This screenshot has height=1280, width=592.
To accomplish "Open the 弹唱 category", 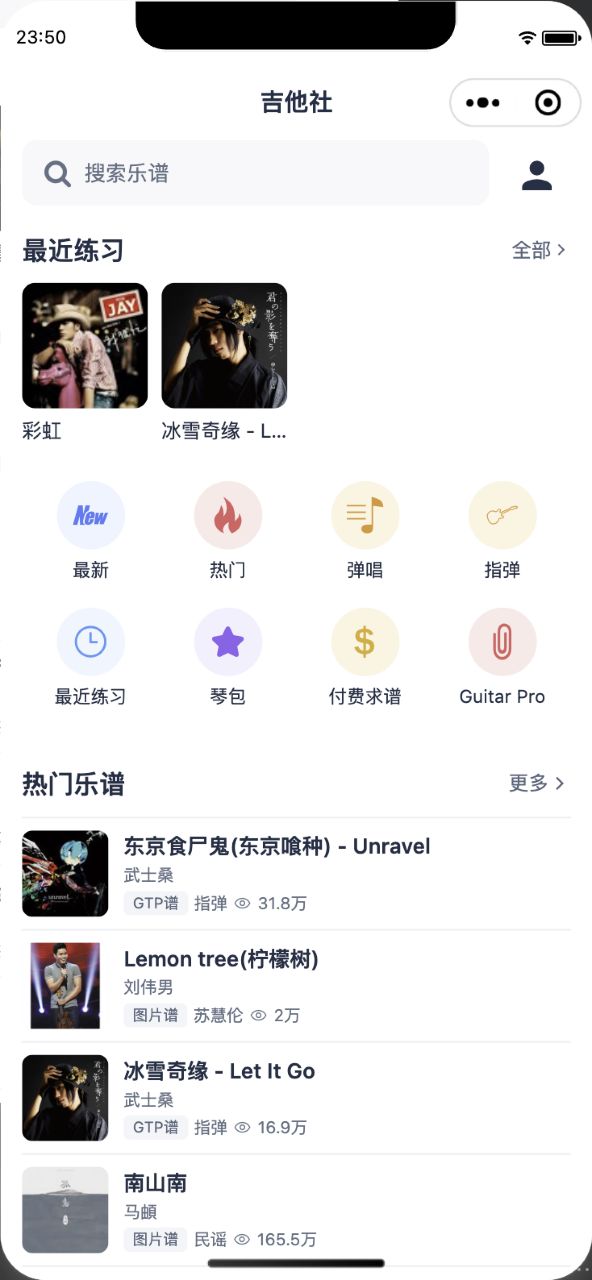I will (365, 531).
